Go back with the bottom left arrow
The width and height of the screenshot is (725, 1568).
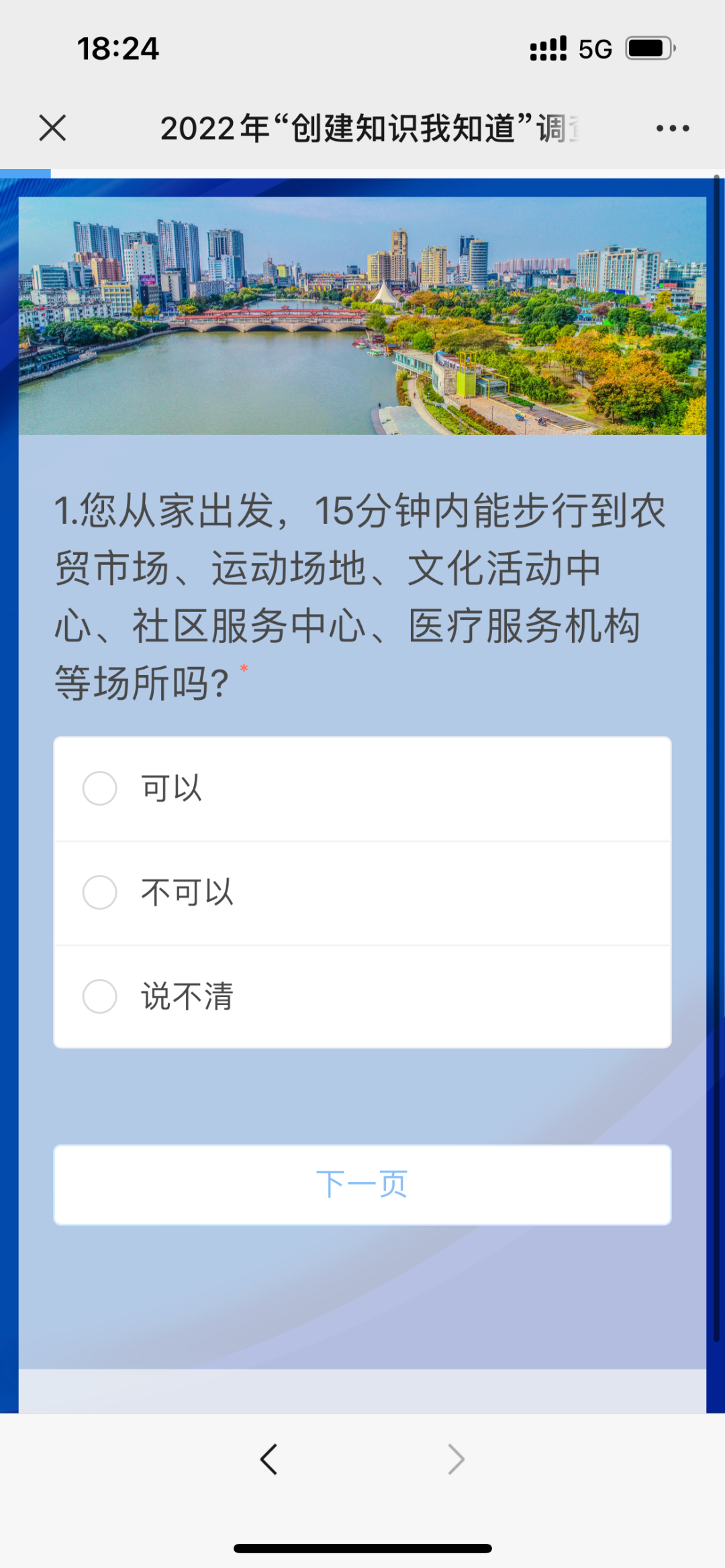[269, 1459]
